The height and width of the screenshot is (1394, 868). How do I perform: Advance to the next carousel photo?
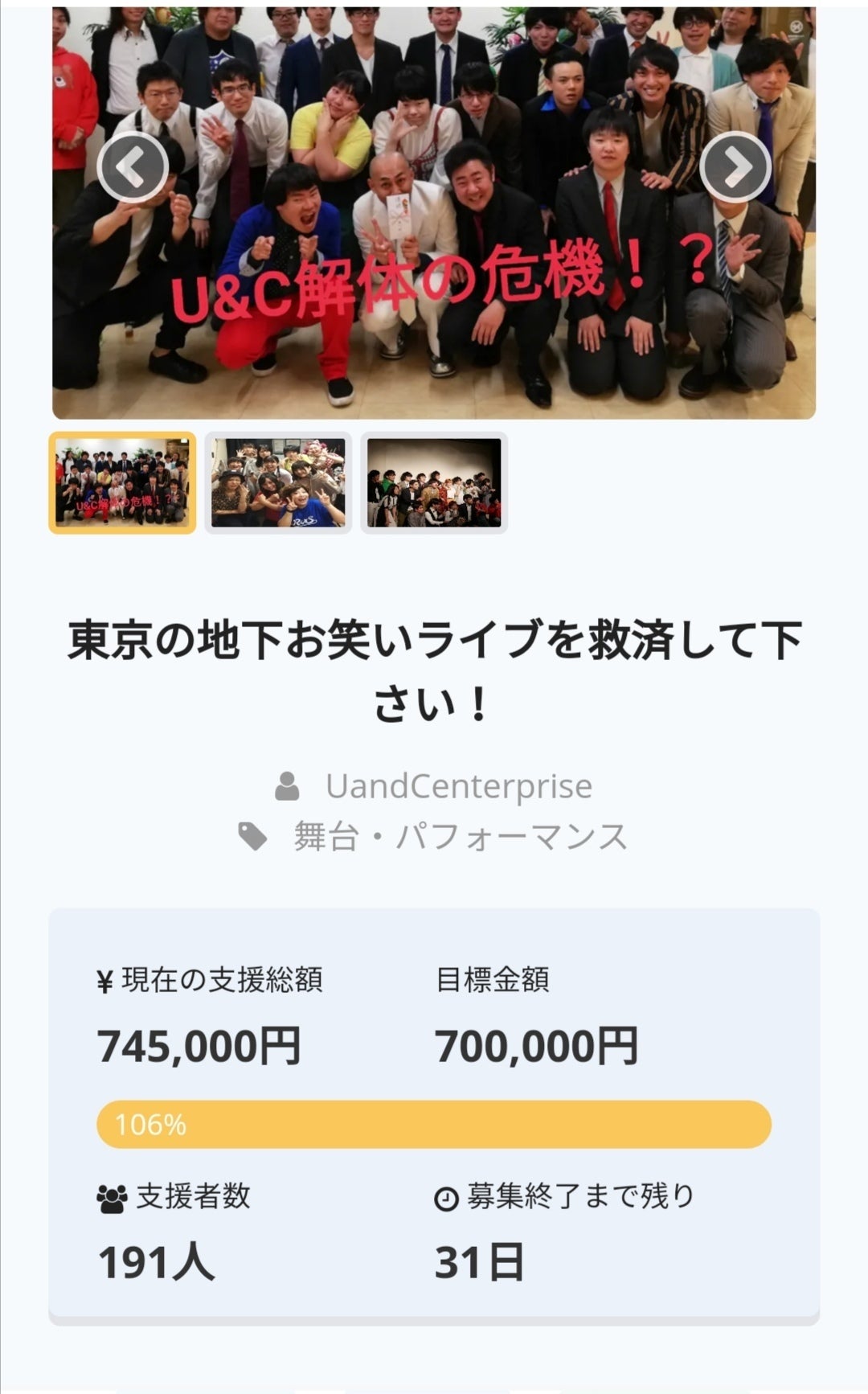pos(735,167)
